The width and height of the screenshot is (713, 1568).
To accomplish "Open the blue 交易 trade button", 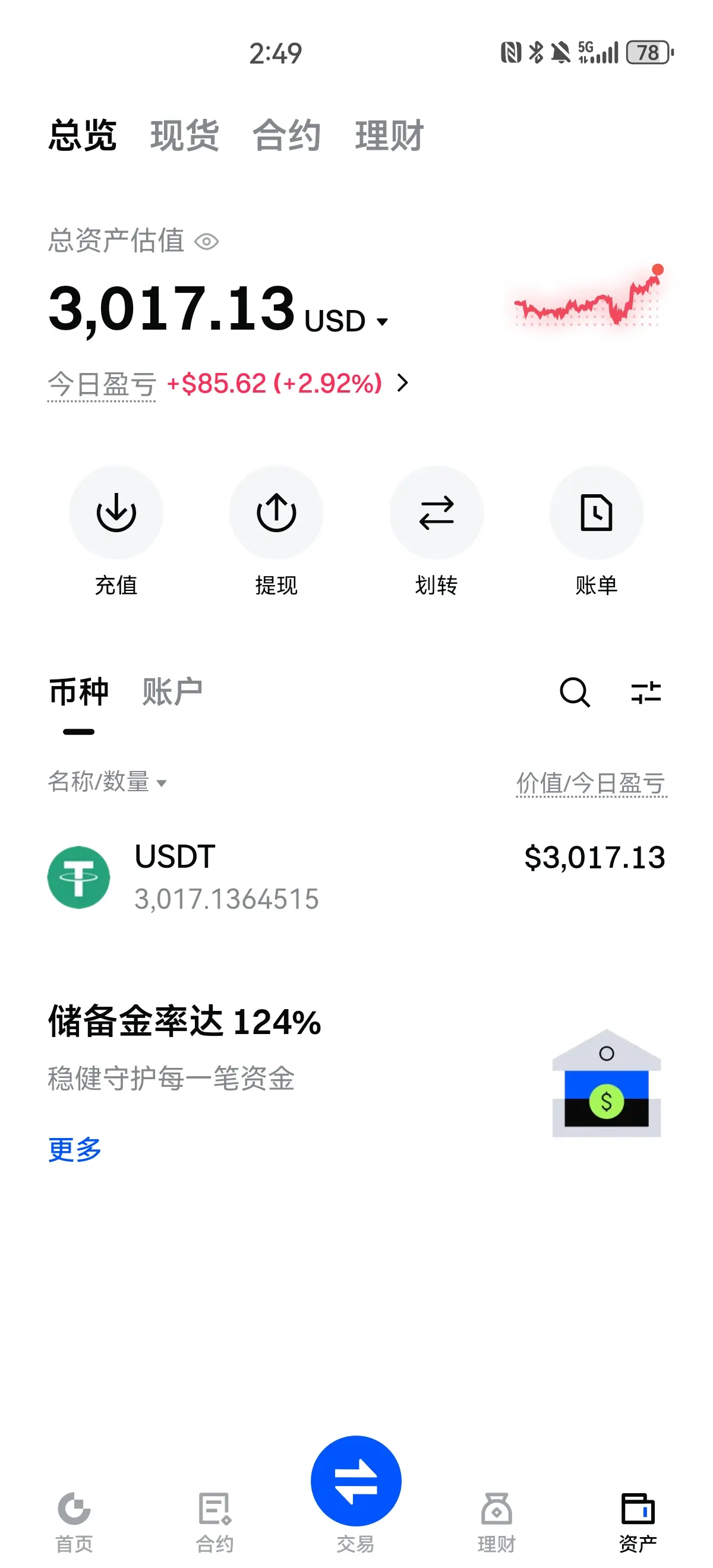I will point(355,1481).
